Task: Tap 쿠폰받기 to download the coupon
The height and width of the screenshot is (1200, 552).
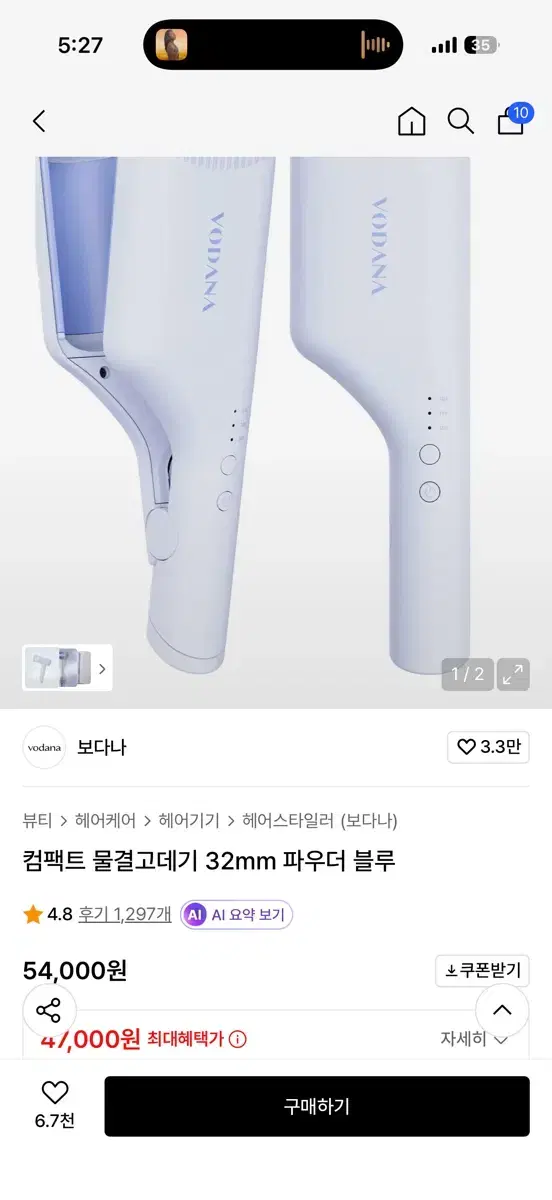Action: tap(483, 970)
